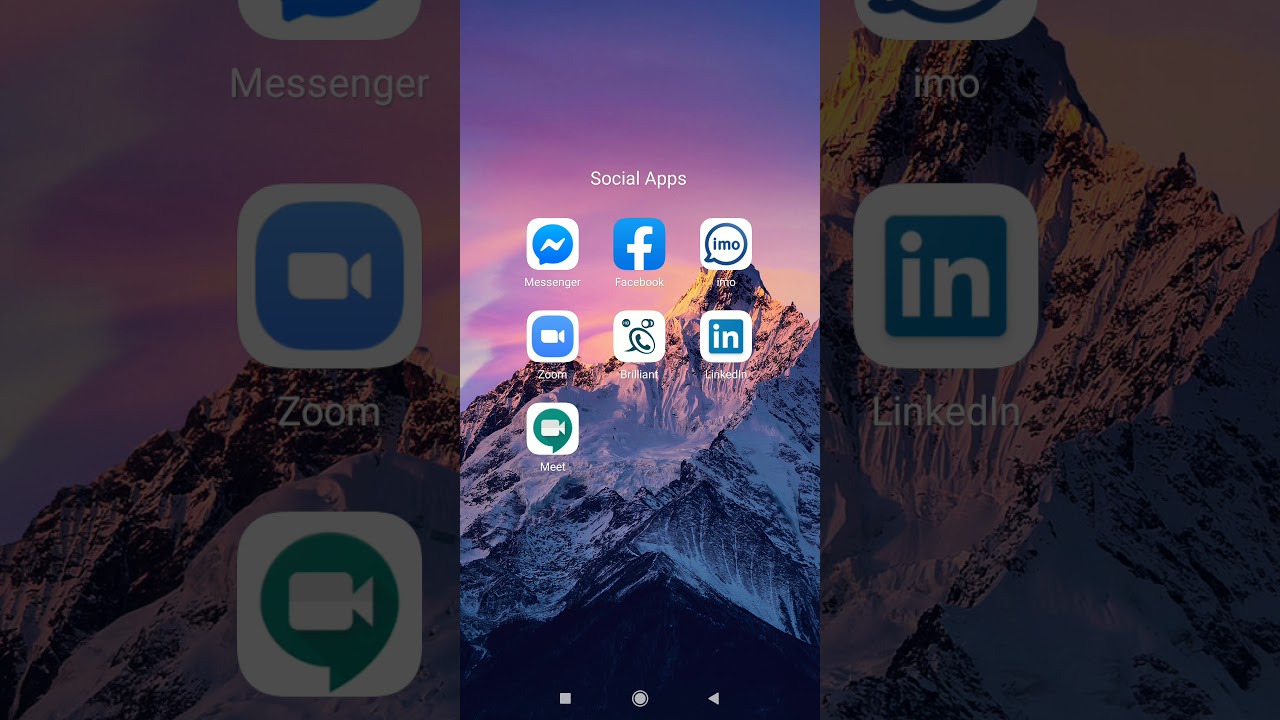Launch the Facebook app

tap(639, 244)
